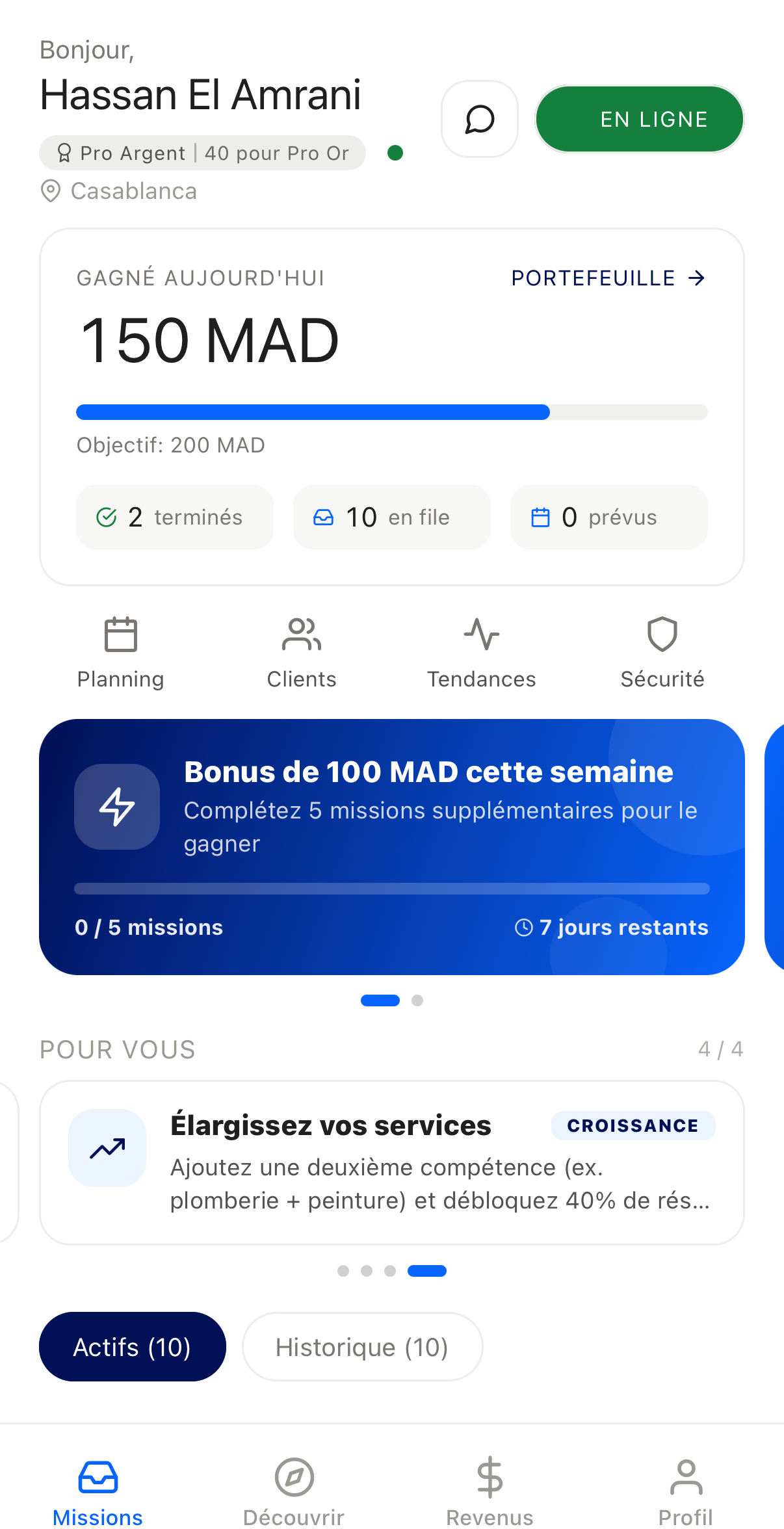Open the Pro Argent progression badge
The height and width of the screenshot is (1529, 784).
(202, 153)
